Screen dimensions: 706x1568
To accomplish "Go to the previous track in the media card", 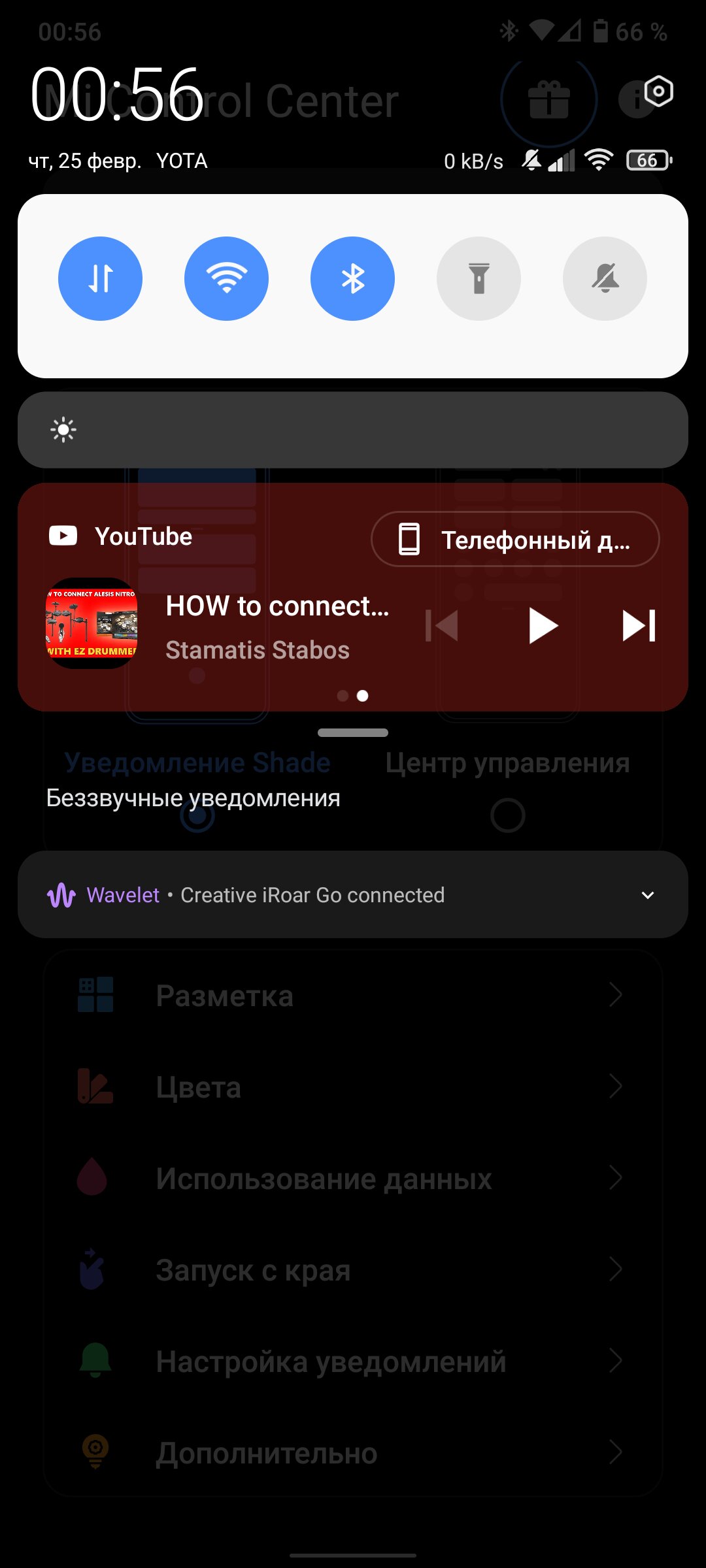I will tap(442, 626).
